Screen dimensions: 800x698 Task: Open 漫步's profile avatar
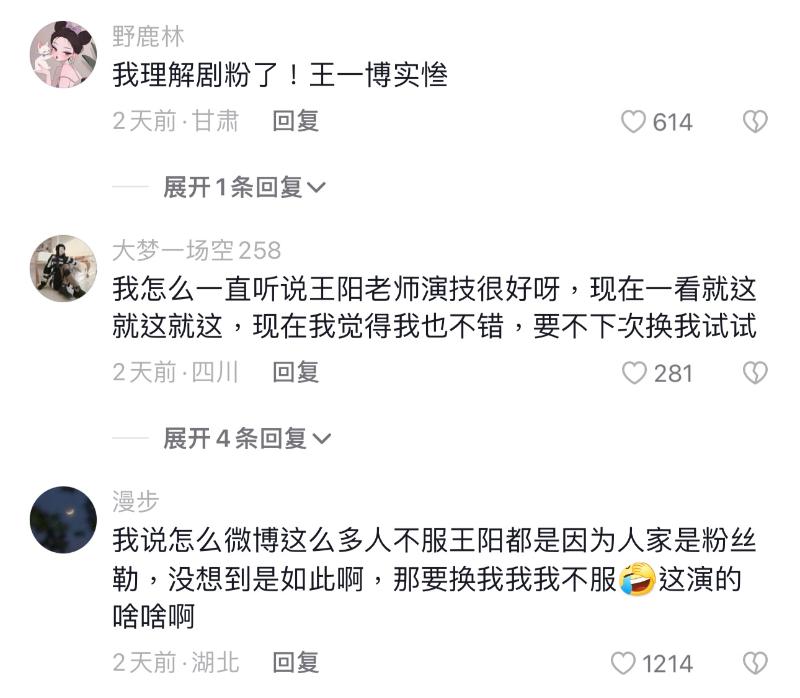pyautogui.click(x=64, y=519)
